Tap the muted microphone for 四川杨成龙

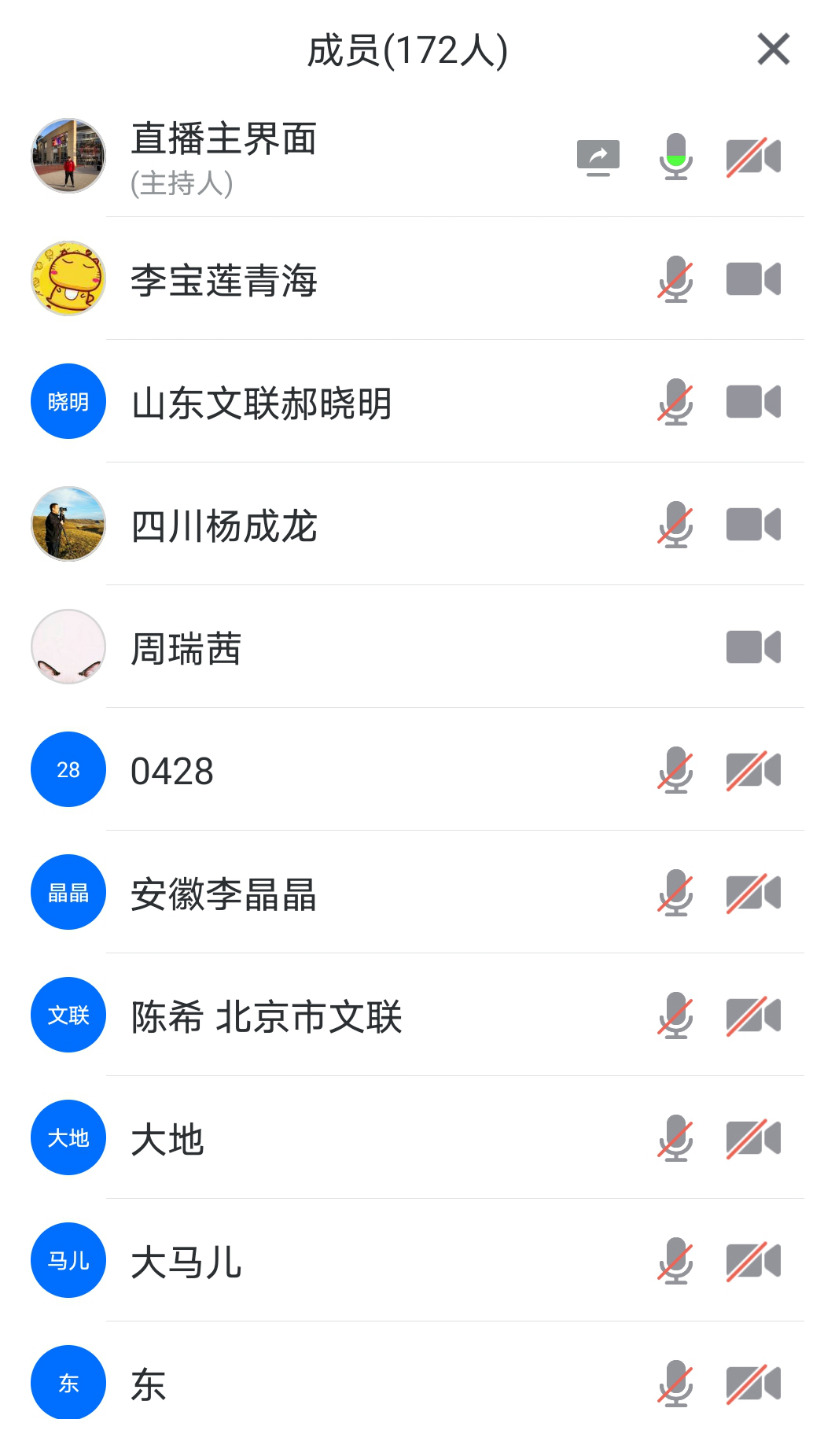click(675, 525)
